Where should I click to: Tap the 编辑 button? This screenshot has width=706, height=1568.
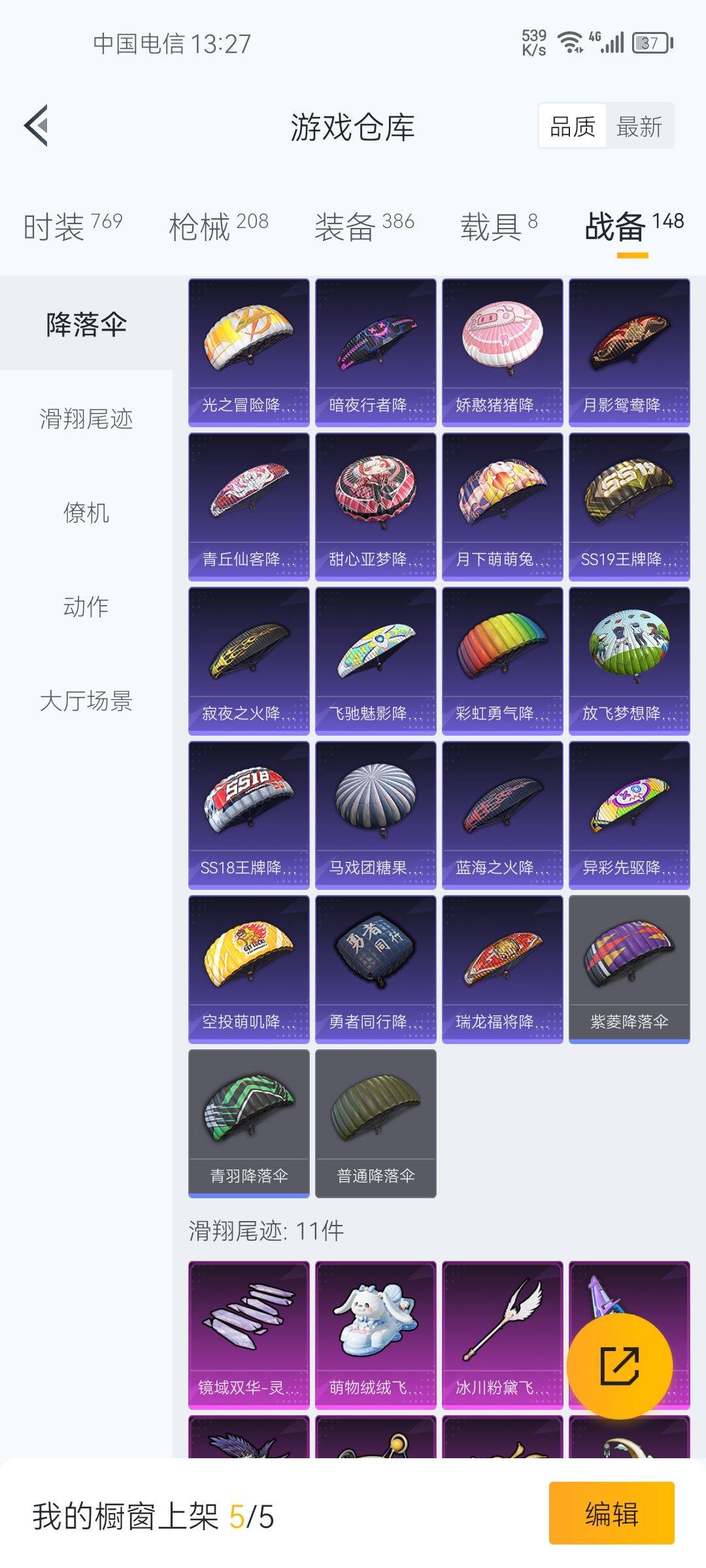tap(611, 1513)
